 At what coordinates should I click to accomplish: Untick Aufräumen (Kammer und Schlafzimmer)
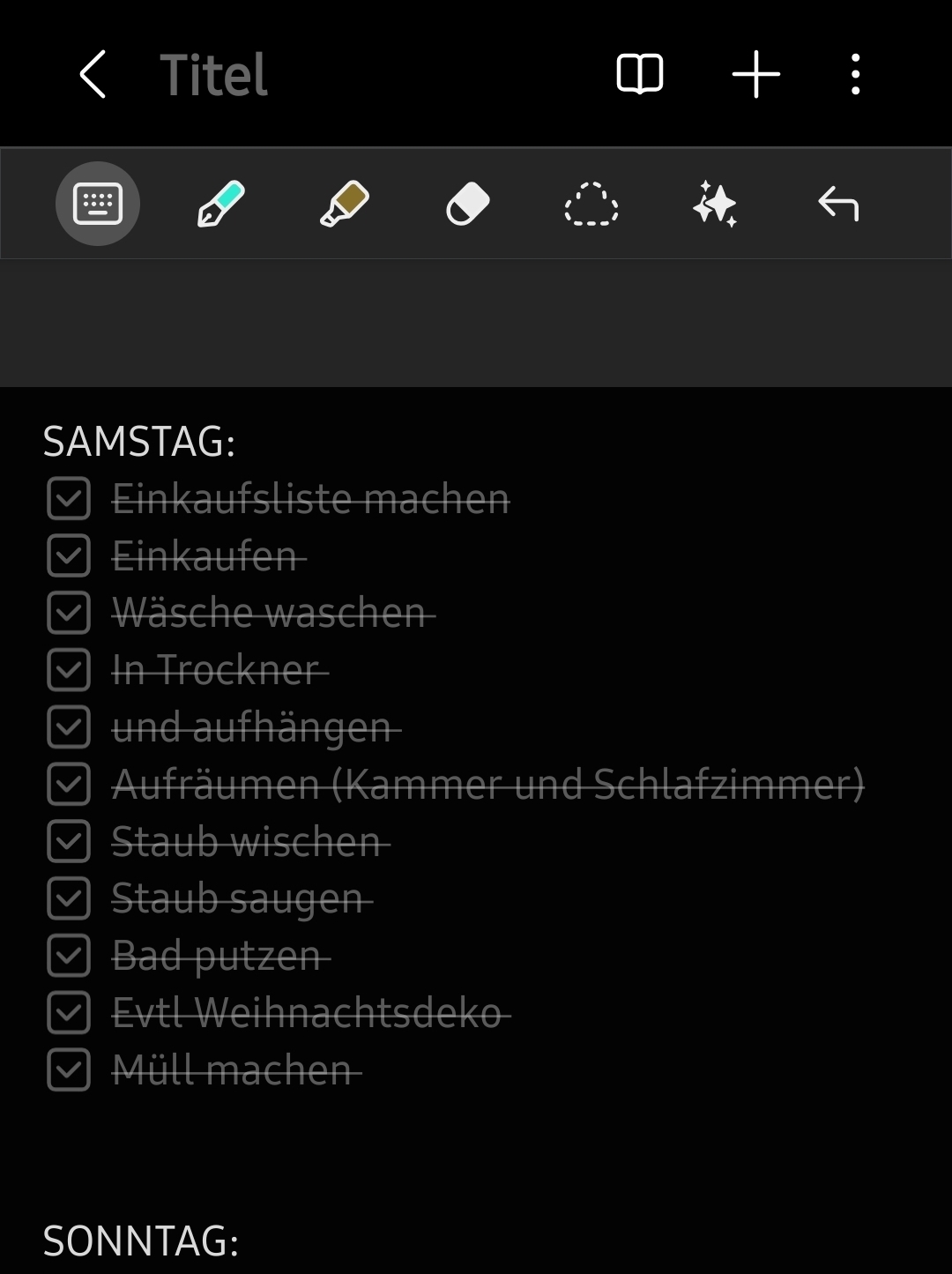69,785
